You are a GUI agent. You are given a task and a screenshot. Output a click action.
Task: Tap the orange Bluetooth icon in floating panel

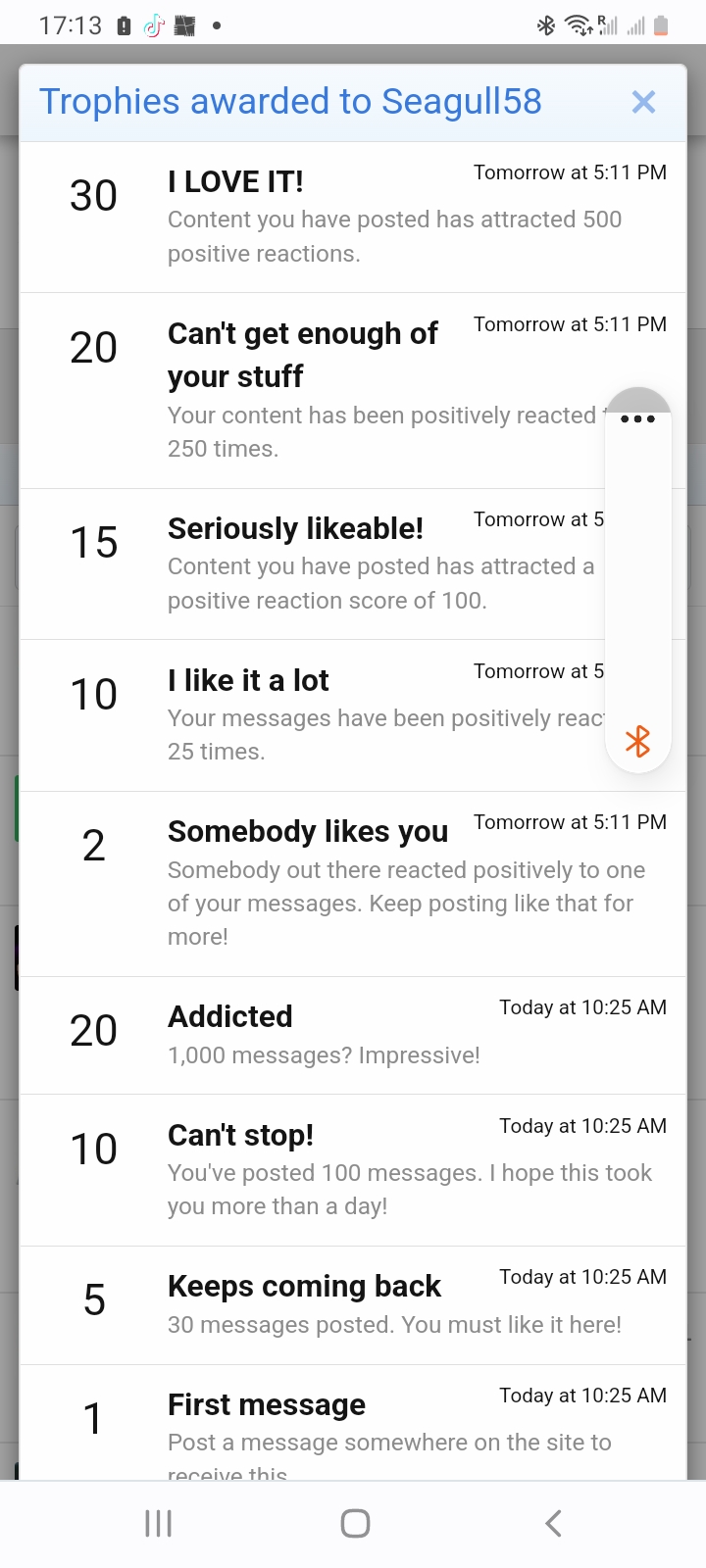[637, 741]
